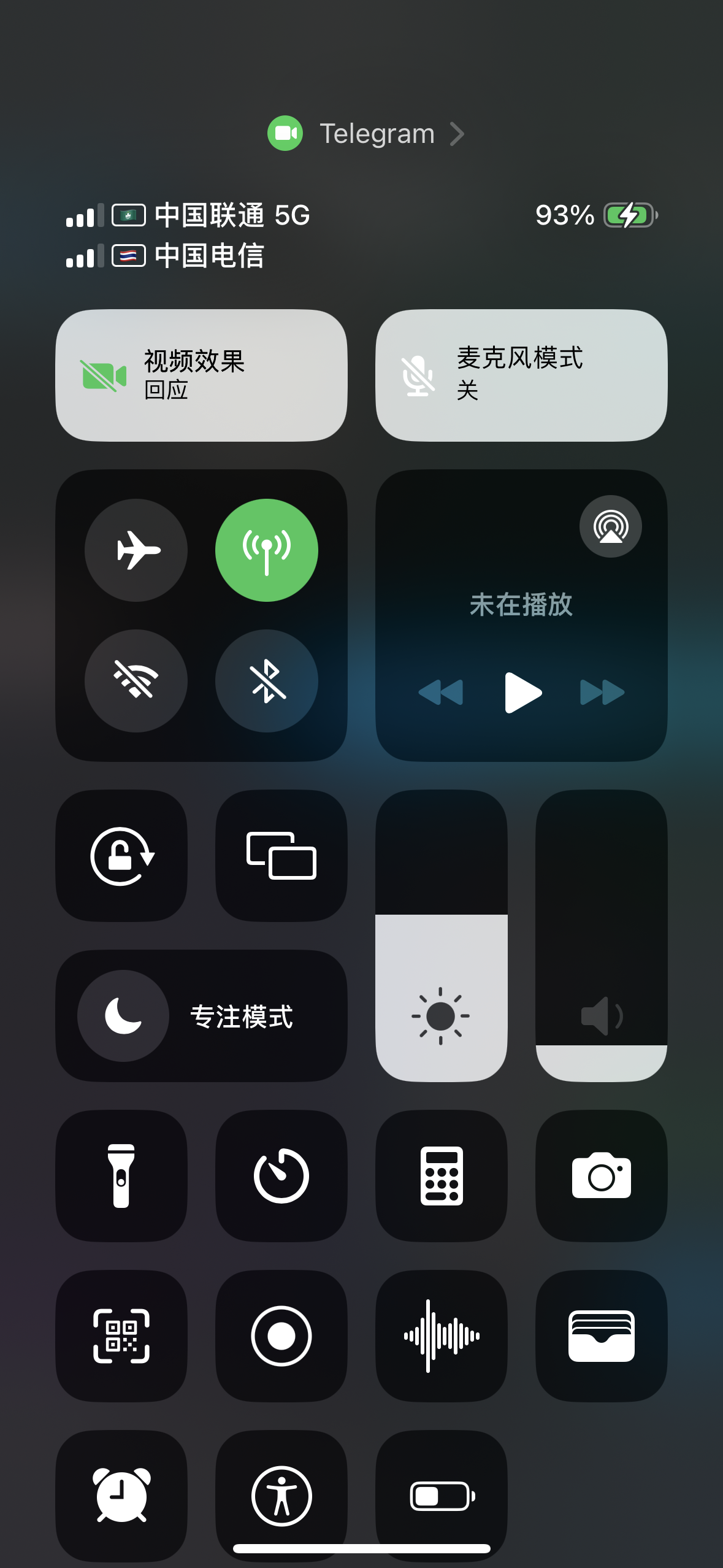Skip to the next track
Screen dimensions: 723x1568
tap(602, 693)
